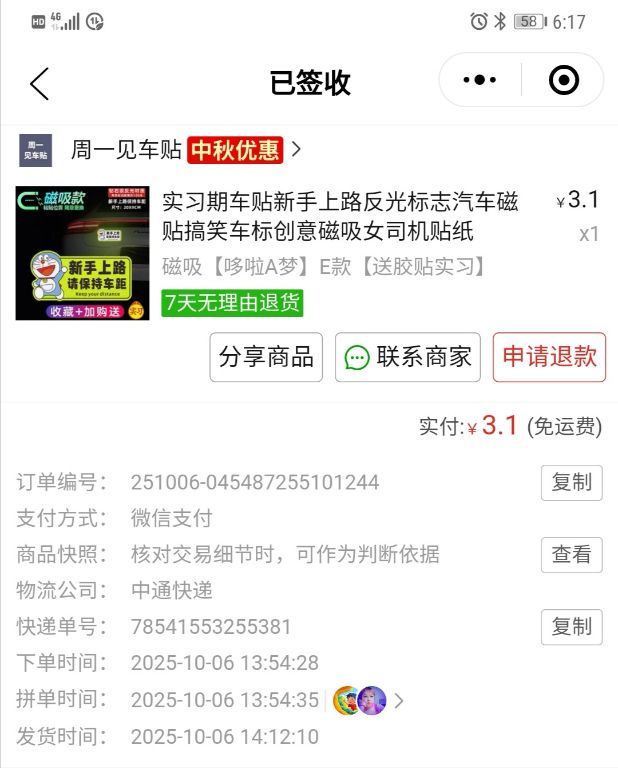The width and height of the screenshot is (618, 768).
Task: Go back with the top-left arrow
Action: pyautogui.click(x=39, y=83)
